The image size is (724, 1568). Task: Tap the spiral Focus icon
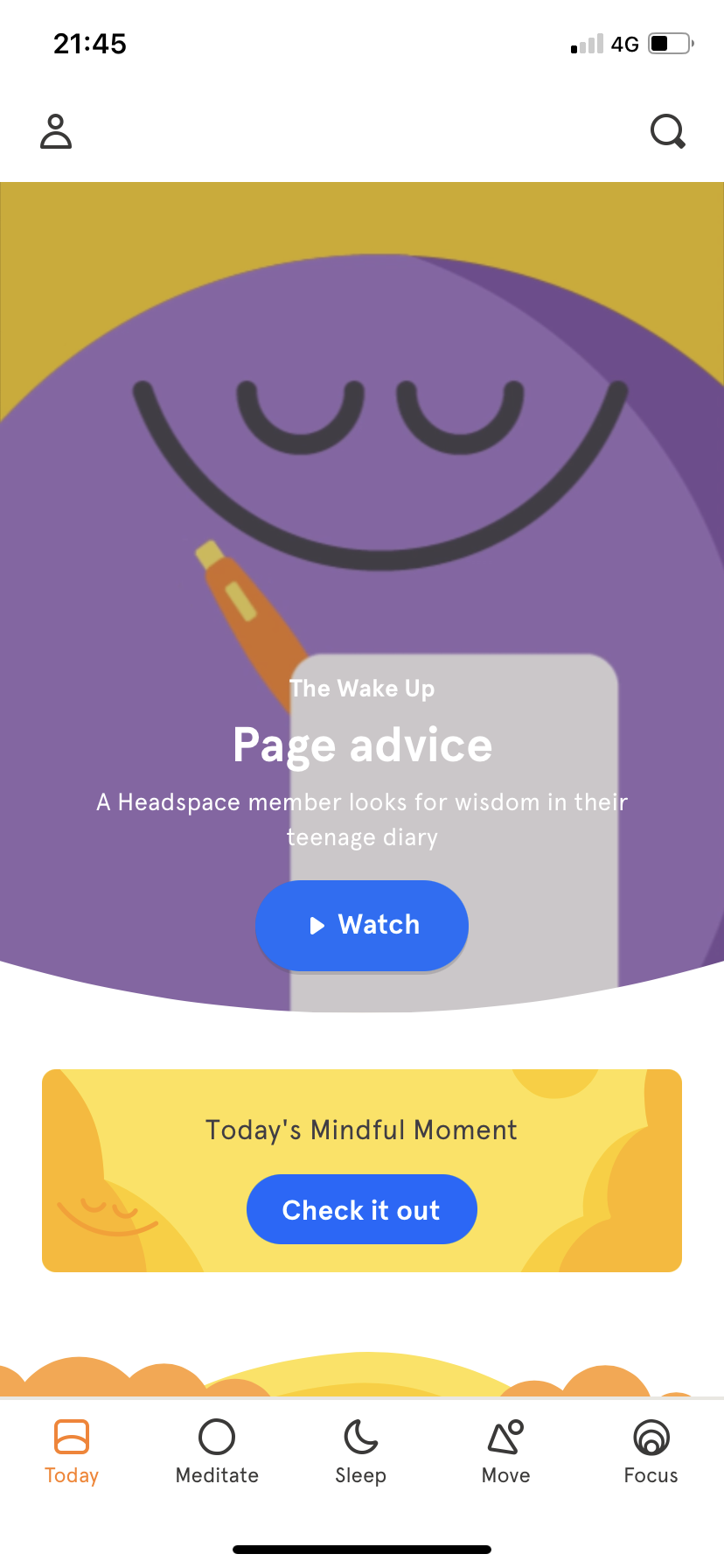650,1437
